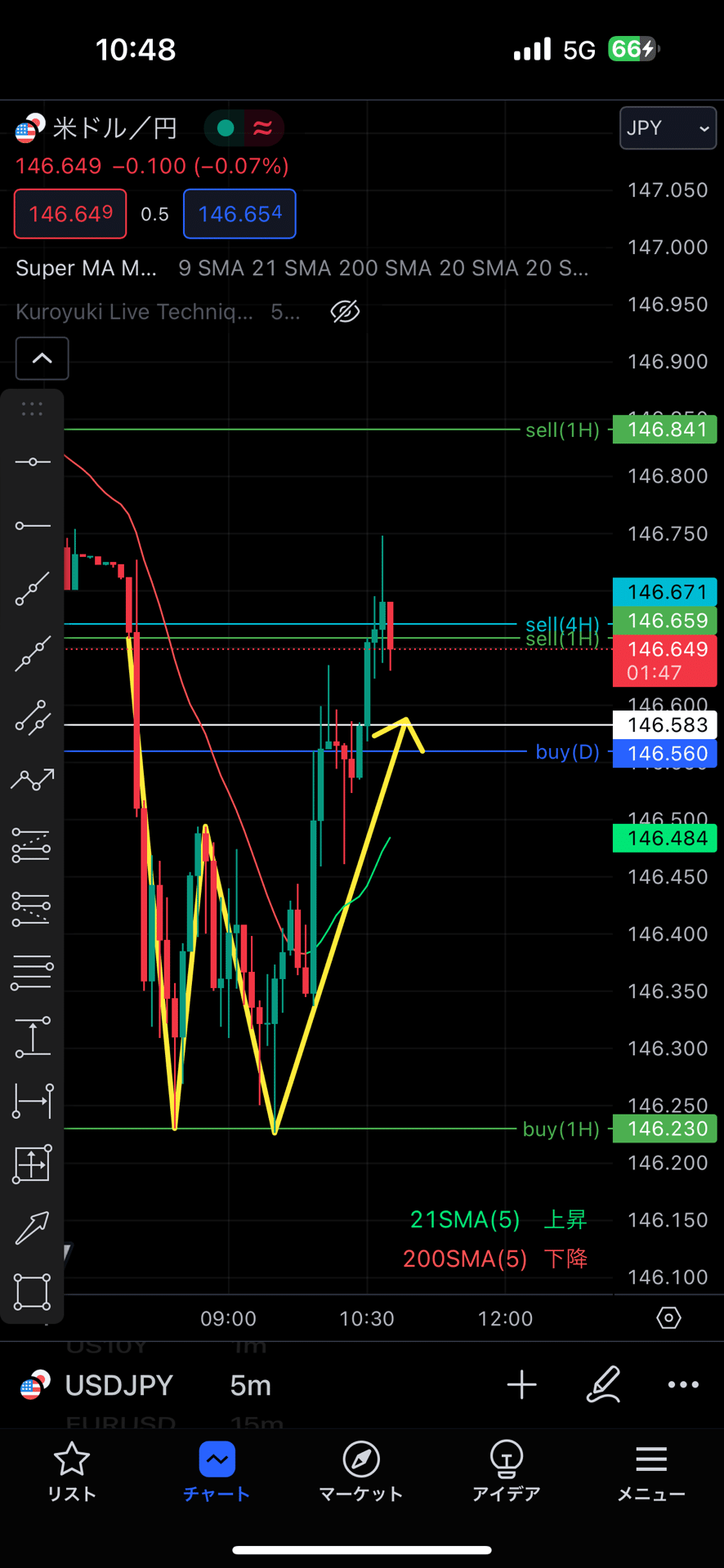Open the three-dot more options menu
The height and width of the screenshot is (1568, 724).
click(683, 1385)
